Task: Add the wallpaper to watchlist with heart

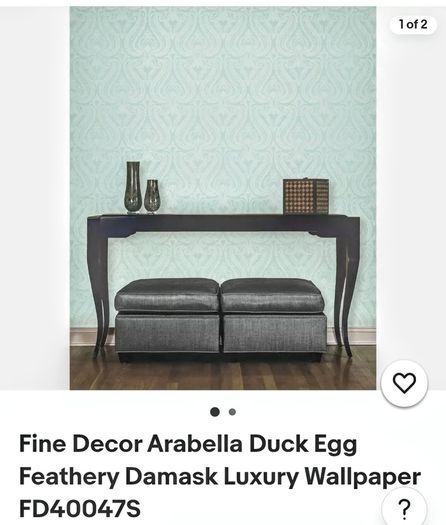Action: click(x=404, y=383)
